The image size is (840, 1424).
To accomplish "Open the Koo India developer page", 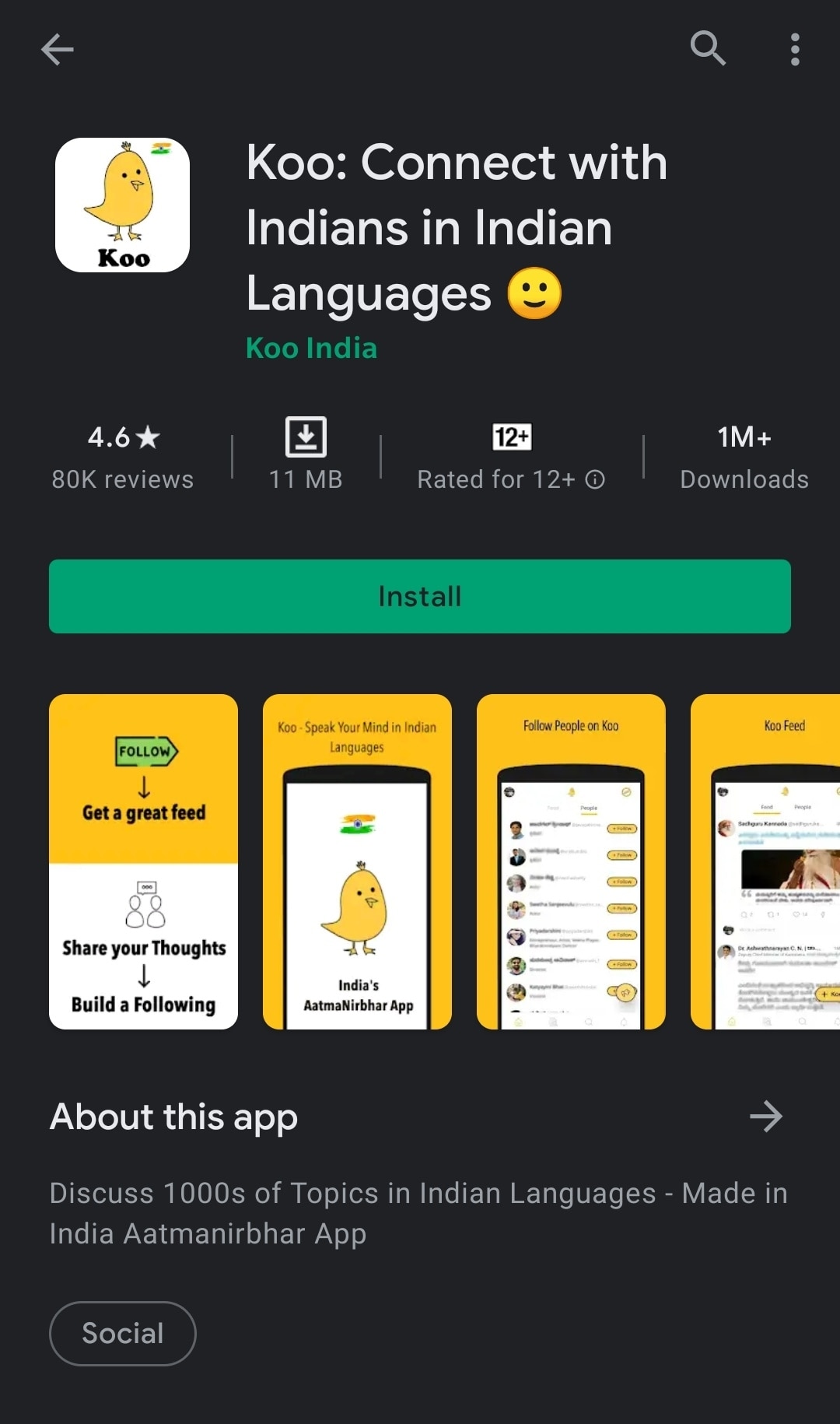I will 311,348.
